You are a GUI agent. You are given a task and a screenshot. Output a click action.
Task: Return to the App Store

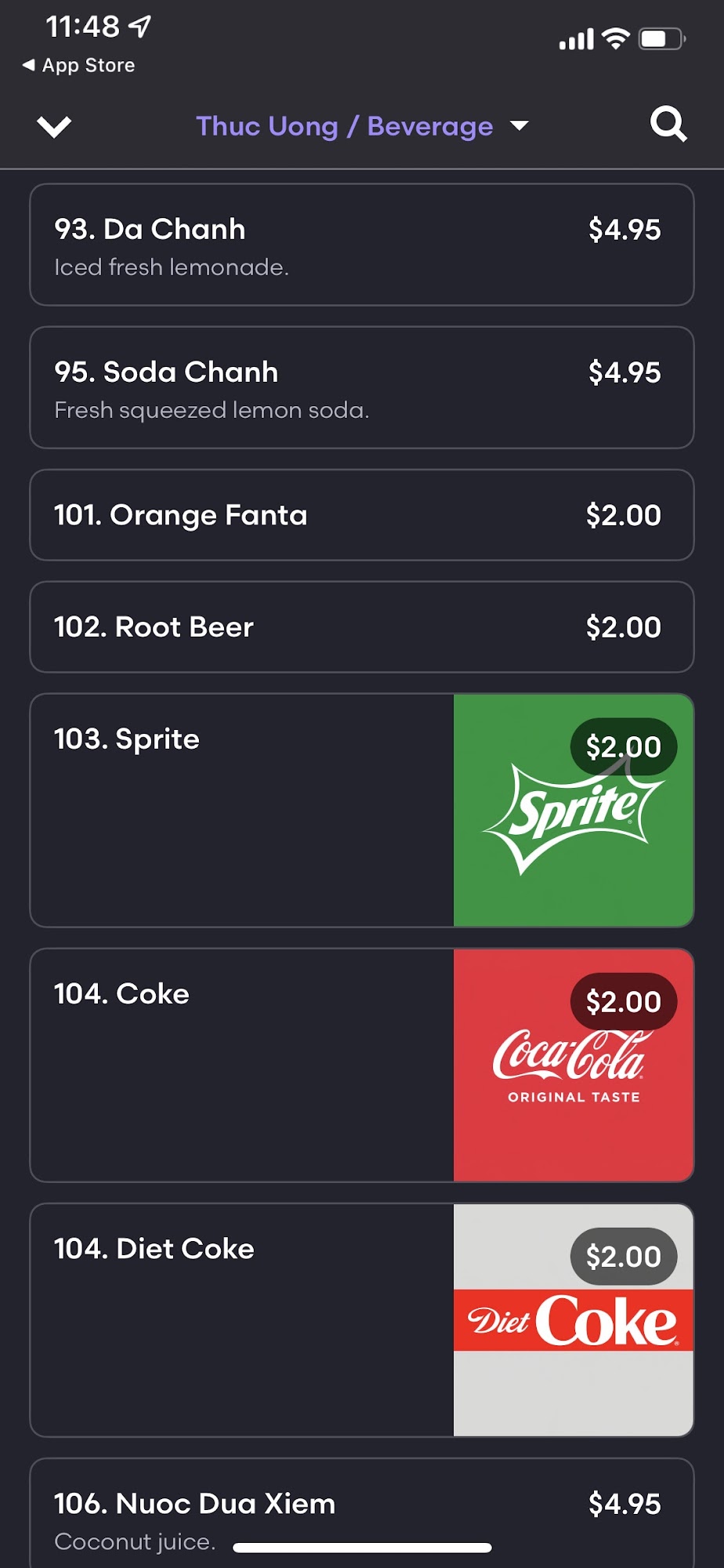(79, 65)
